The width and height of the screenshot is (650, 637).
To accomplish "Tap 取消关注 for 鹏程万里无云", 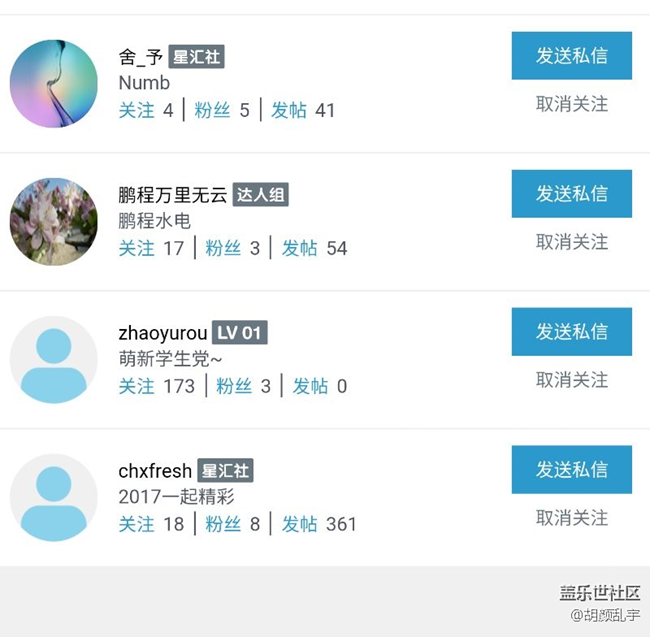I will [x=571, y=242].
